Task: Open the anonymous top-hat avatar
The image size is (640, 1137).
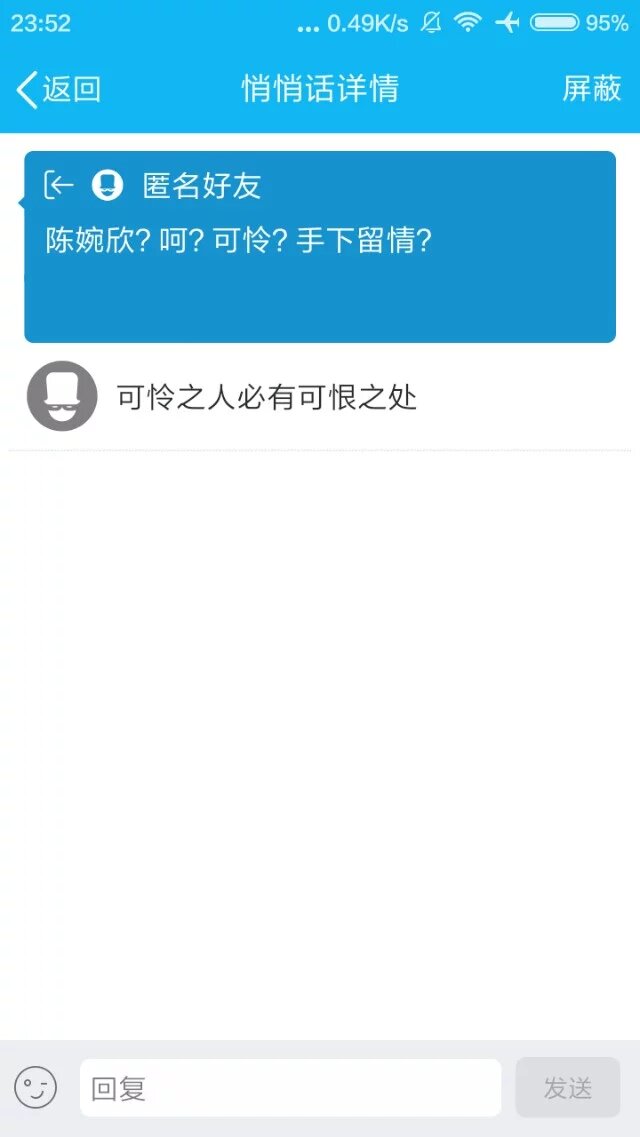Action: pos(62,397)
